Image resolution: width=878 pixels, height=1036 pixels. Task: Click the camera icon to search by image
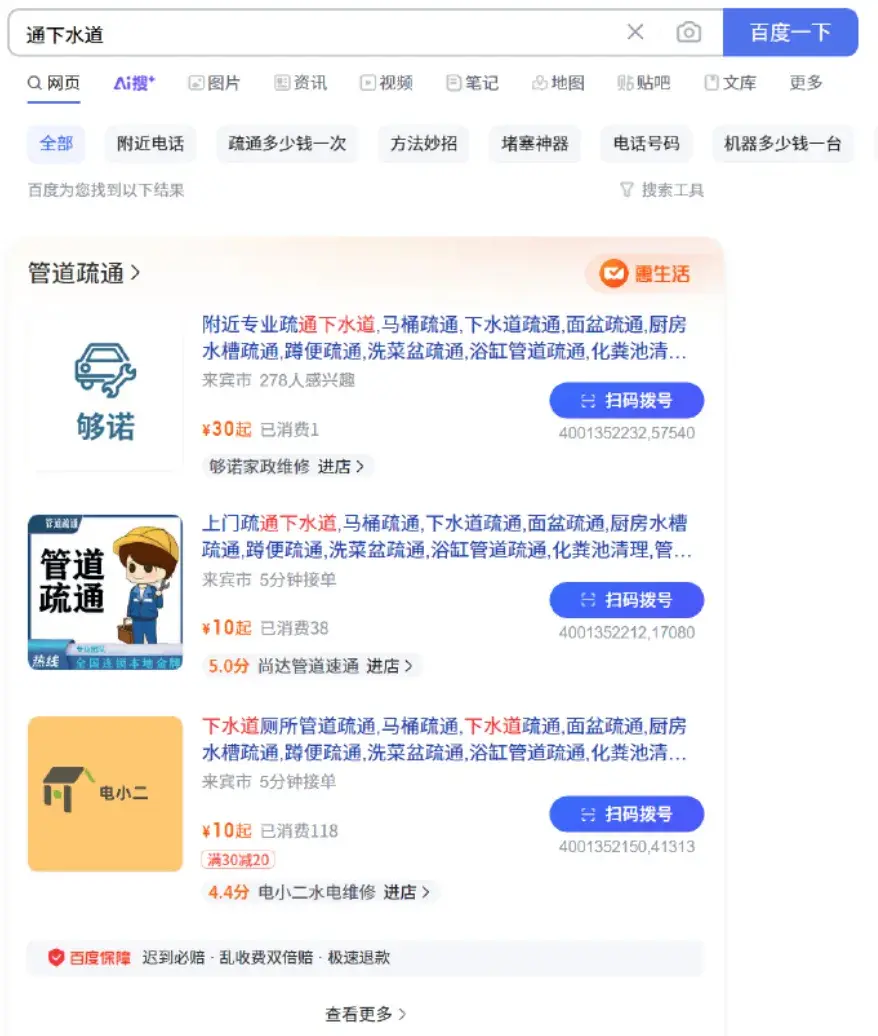[689, 32]
